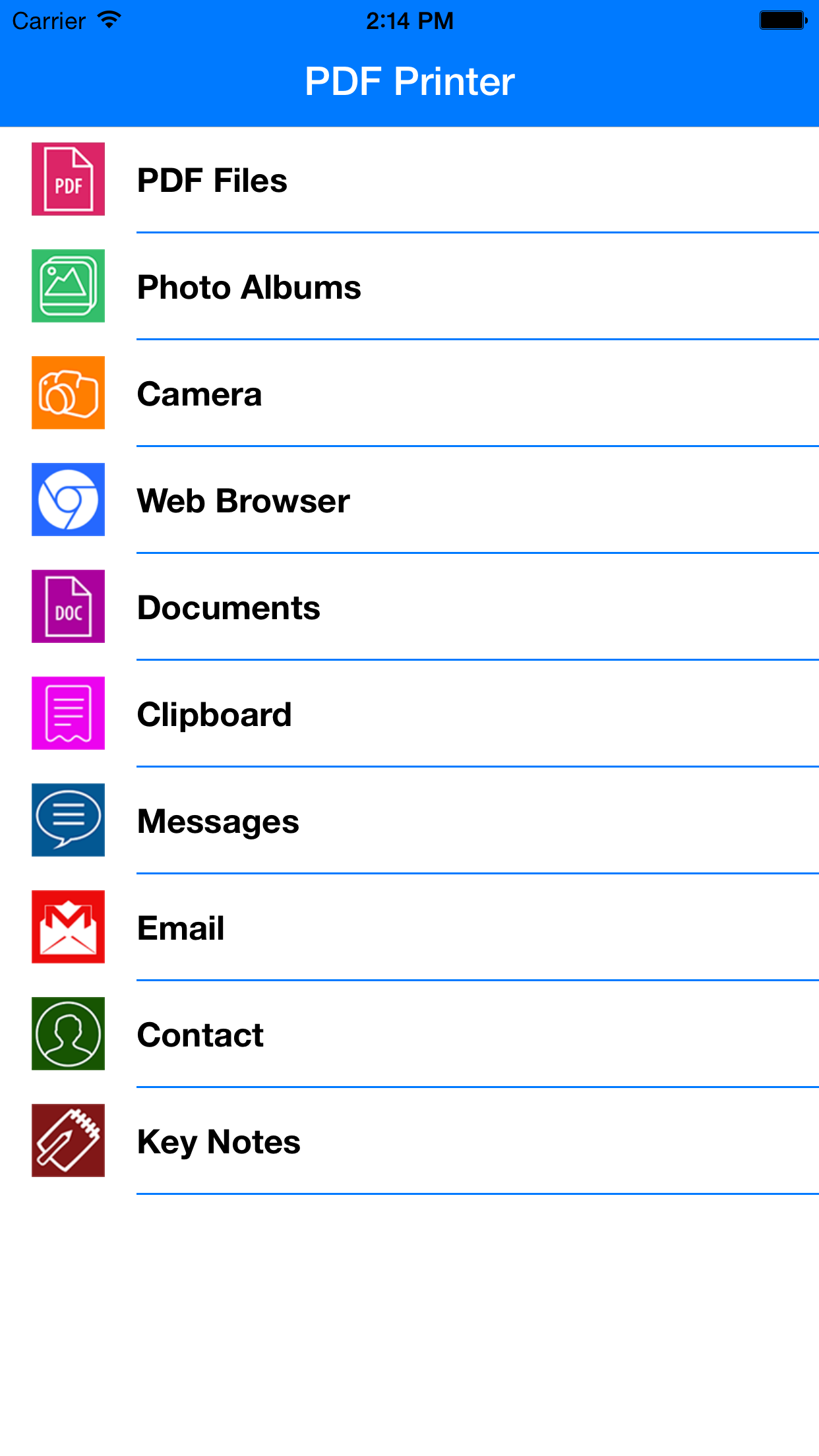Image resolution: width=819 pixels, height=1456 pixels.
Task: Select the green Contact person icon
Action: 68,1033
